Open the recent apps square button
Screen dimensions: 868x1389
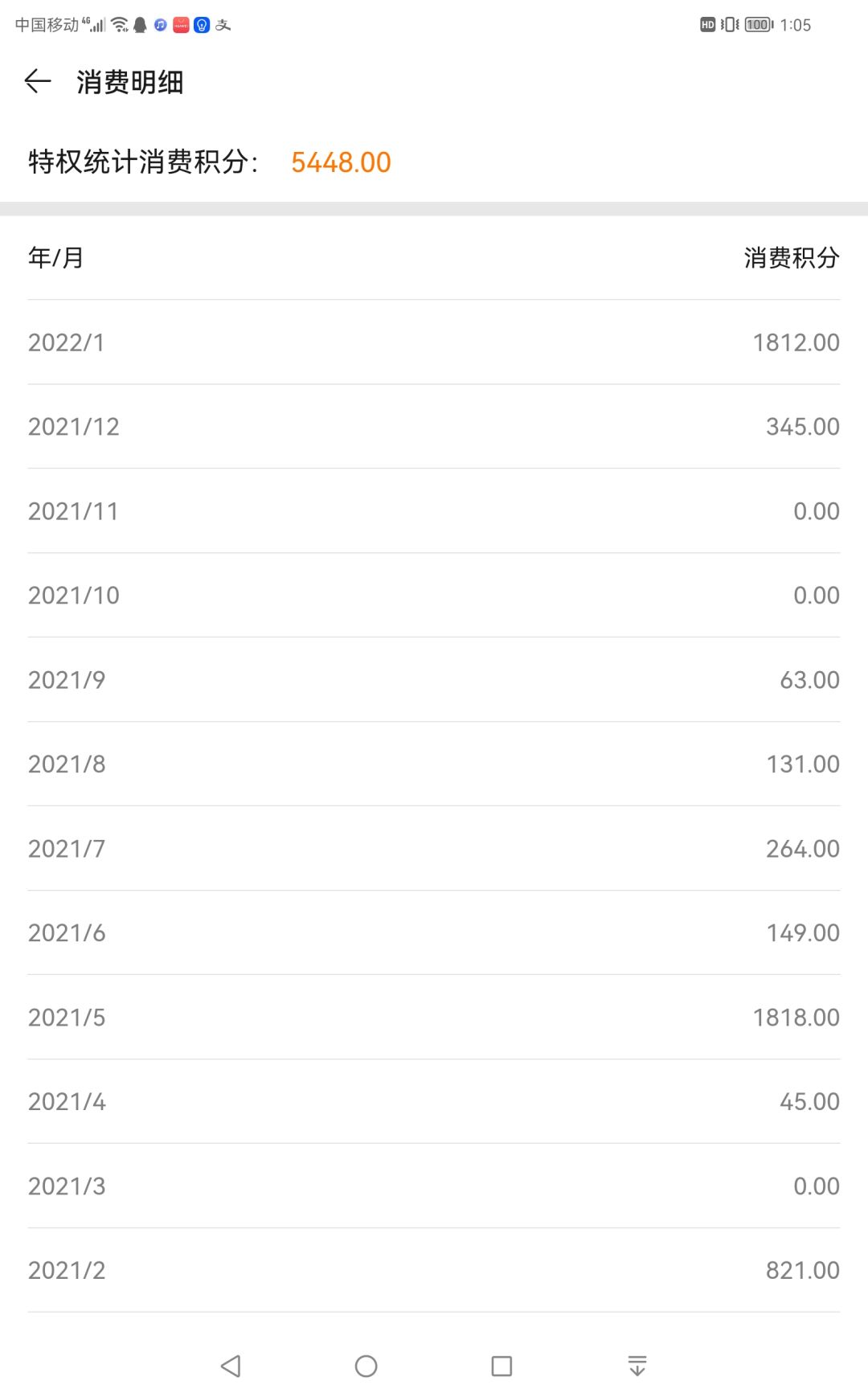pyautogui.click(x=502, y=1366)
